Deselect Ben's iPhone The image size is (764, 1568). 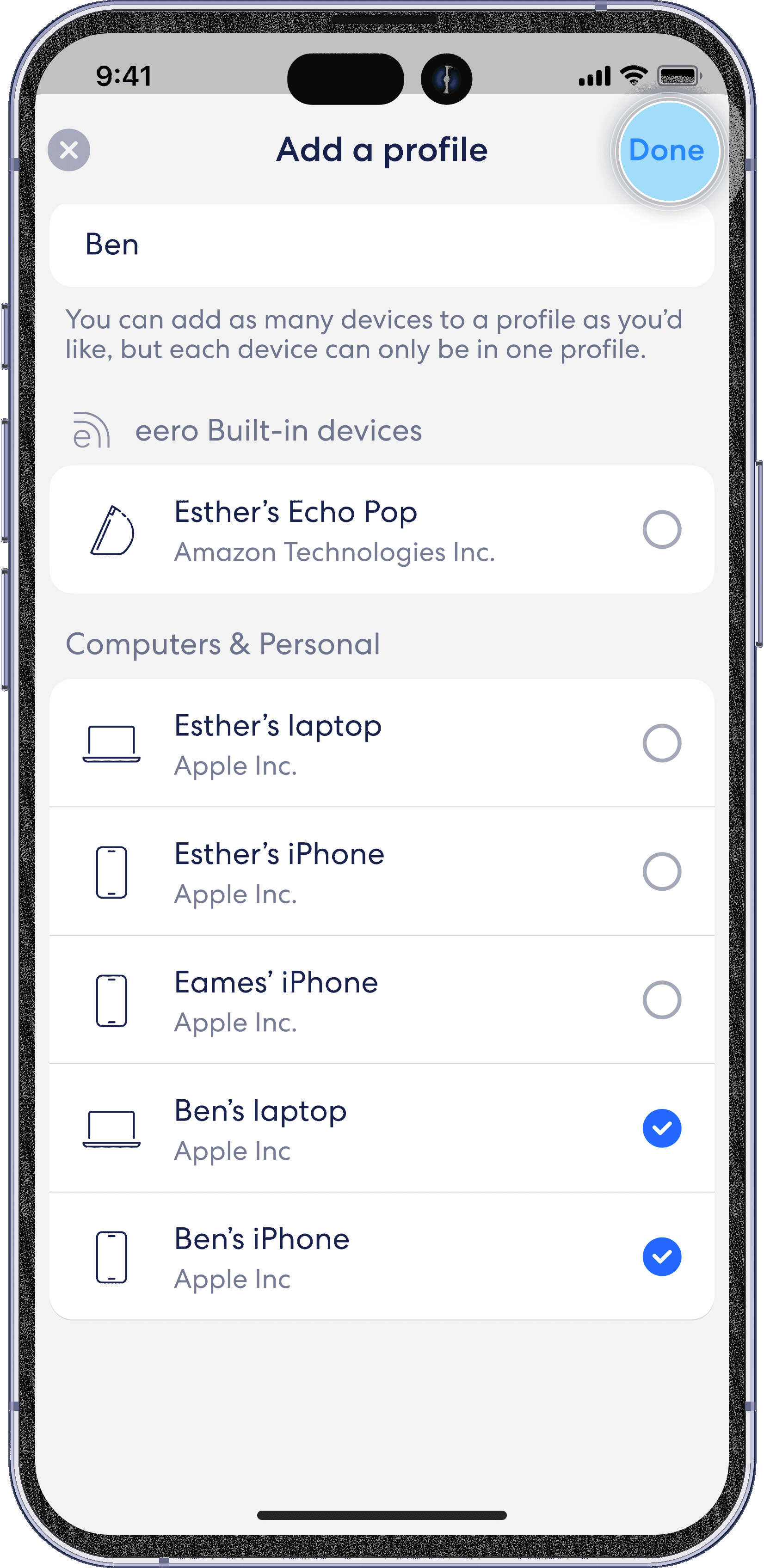[x=661, y=1256]
